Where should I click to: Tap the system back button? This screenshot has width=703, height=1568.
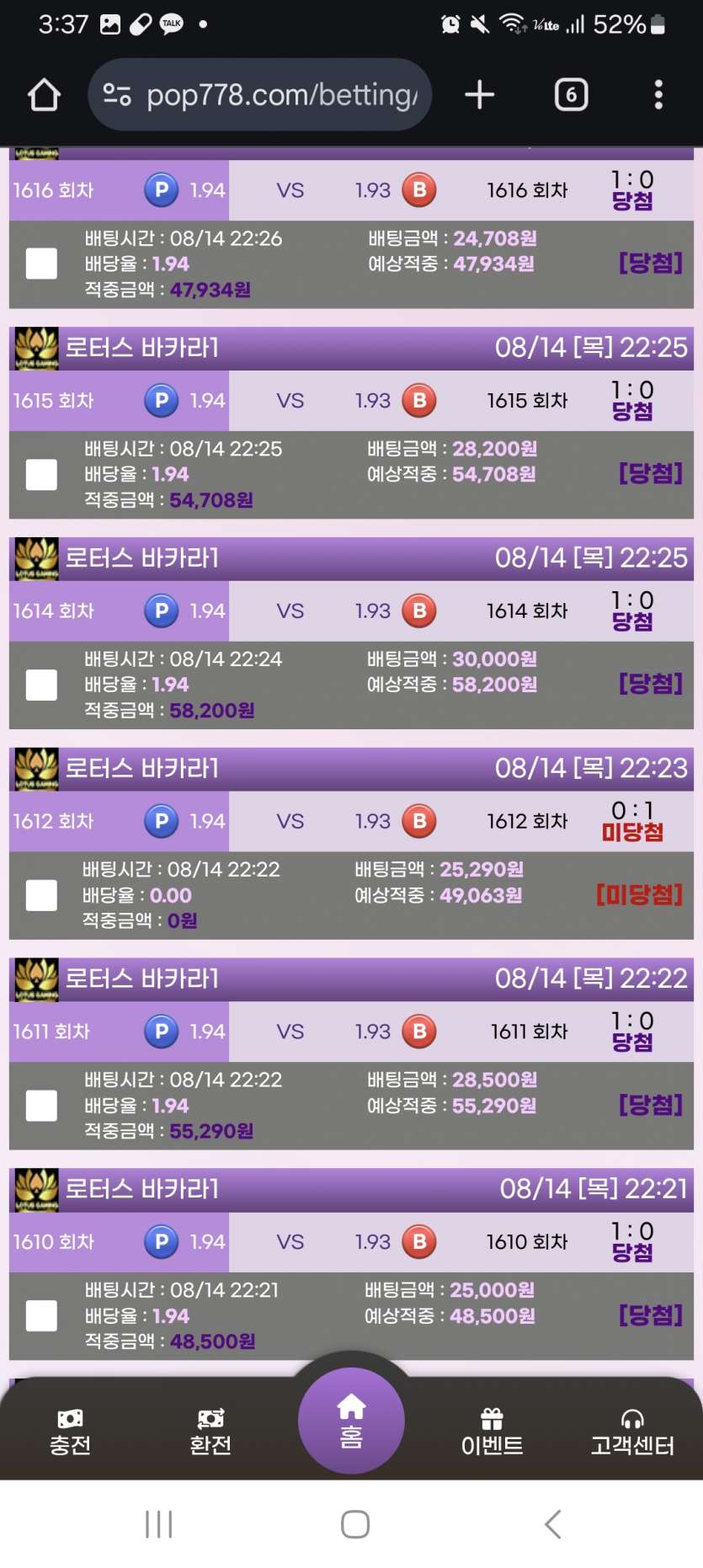coord(552,1524)
